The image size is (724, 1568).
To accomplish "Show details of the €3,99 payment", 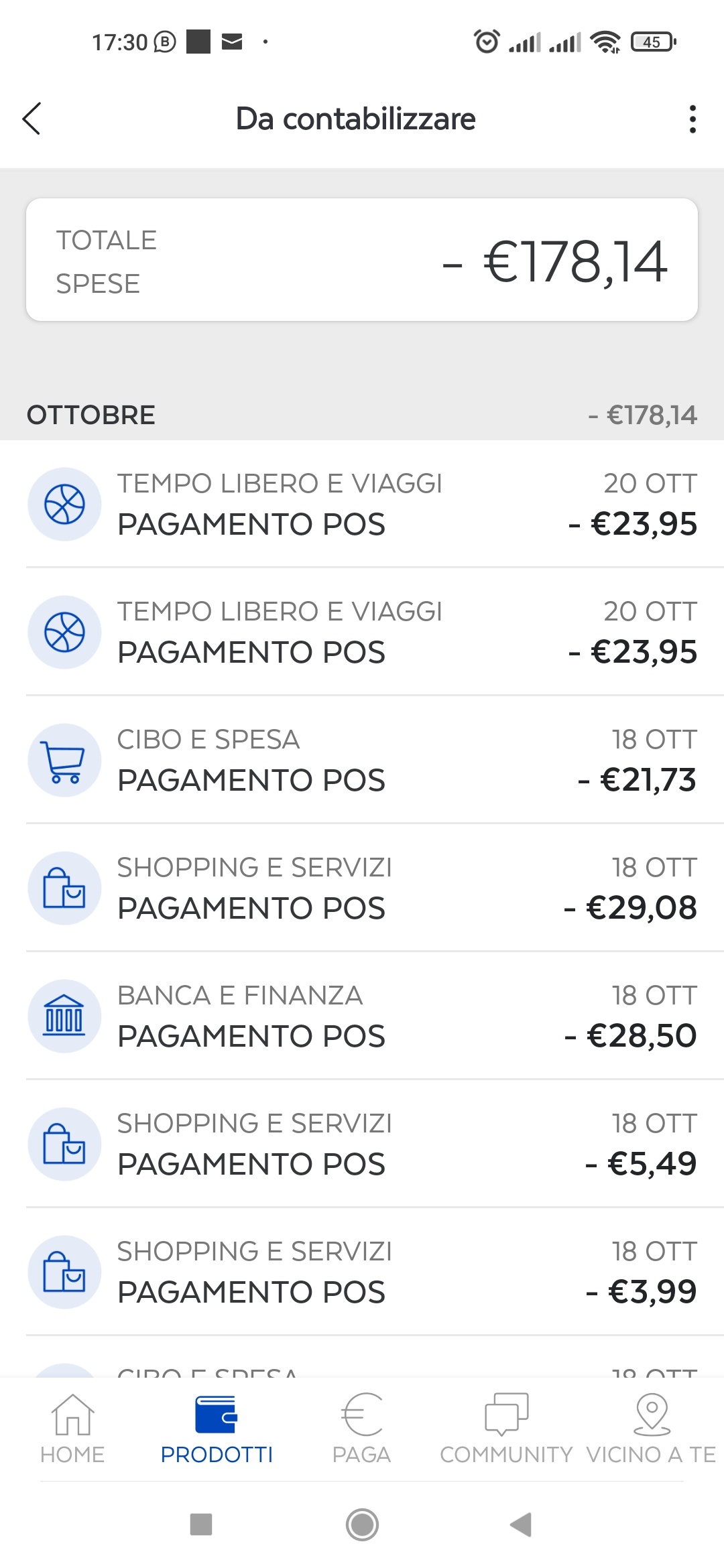I will pos(362,1272).
